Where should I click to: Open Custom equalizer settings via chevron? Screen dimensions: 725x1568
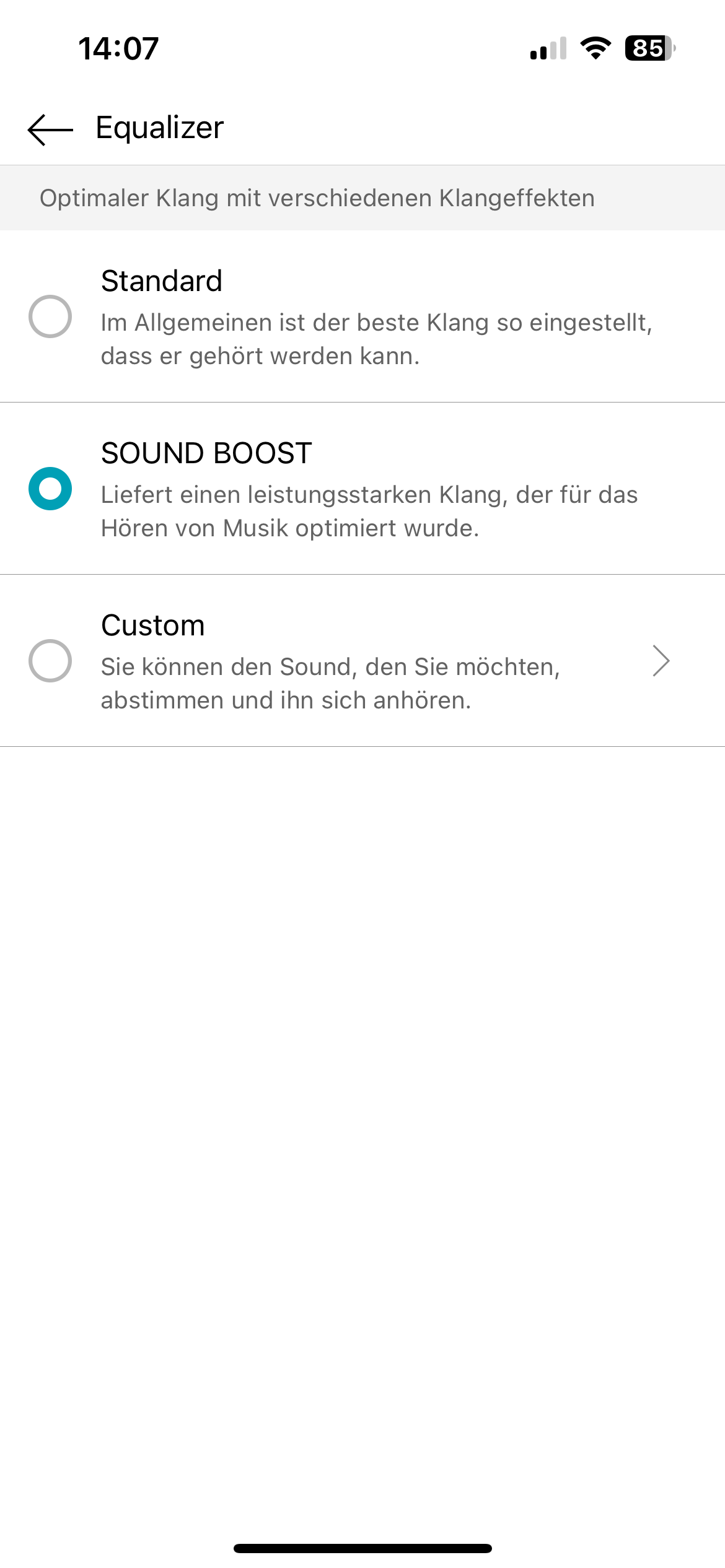coord(661,661)
